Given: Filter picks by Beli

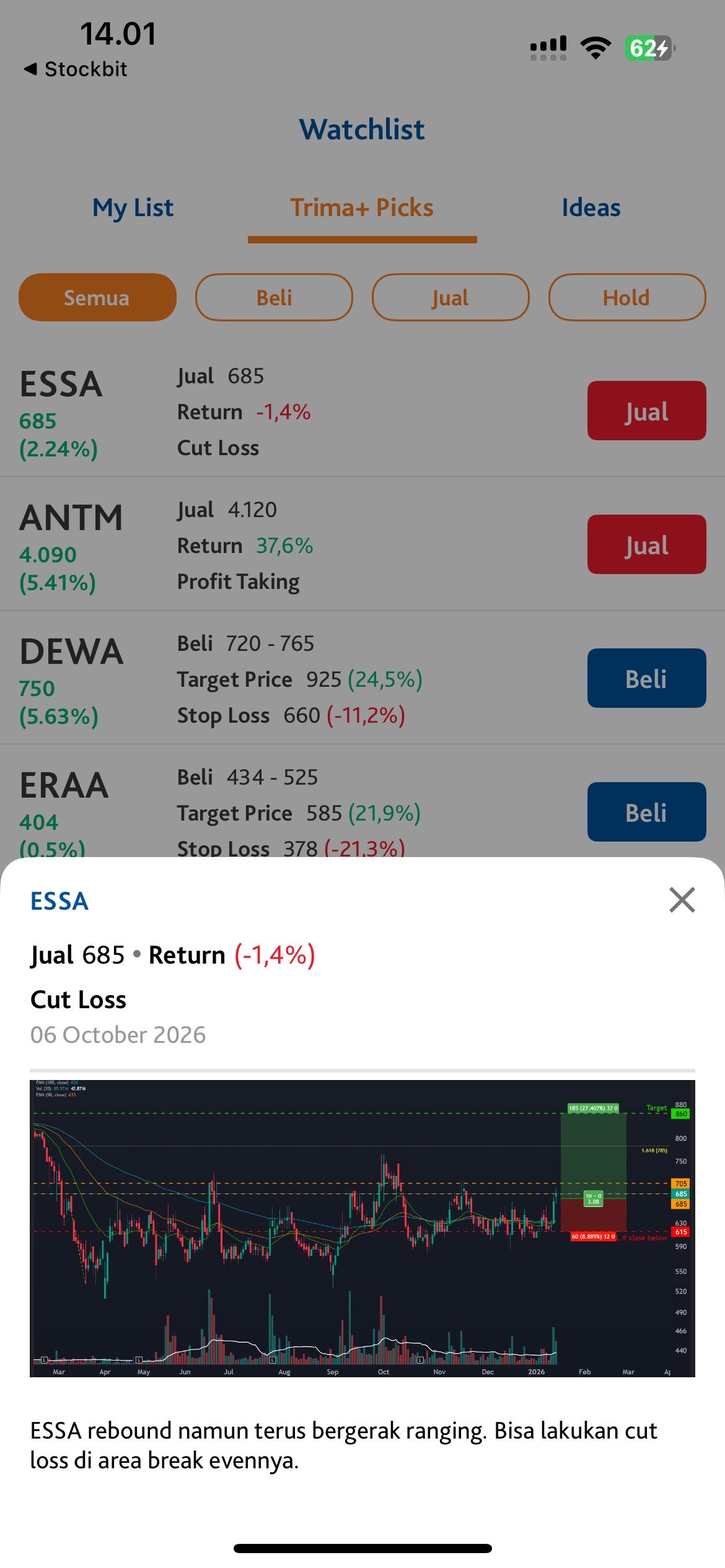Looking at the screenshot, I should [274, 298].
